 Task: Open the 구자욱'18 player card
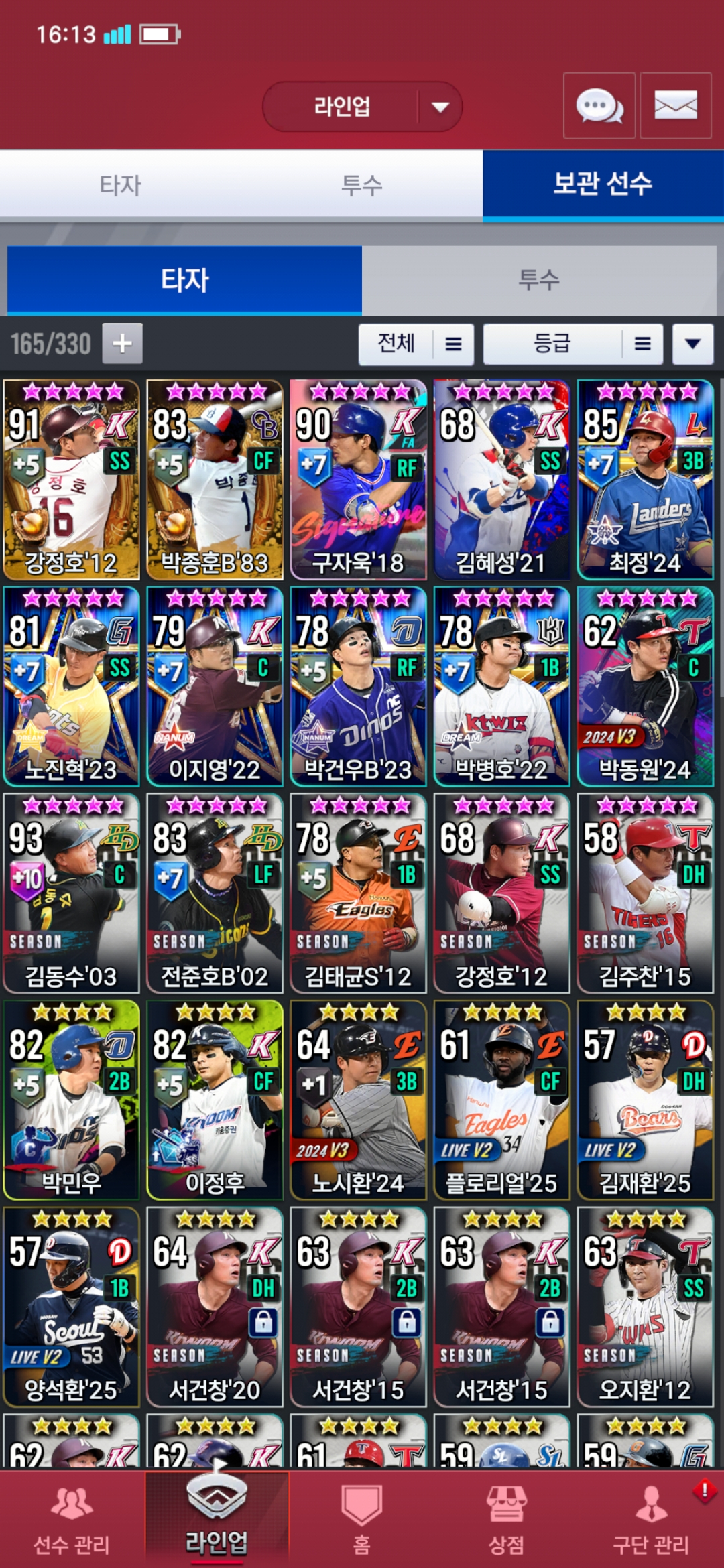tap(358, 480)
